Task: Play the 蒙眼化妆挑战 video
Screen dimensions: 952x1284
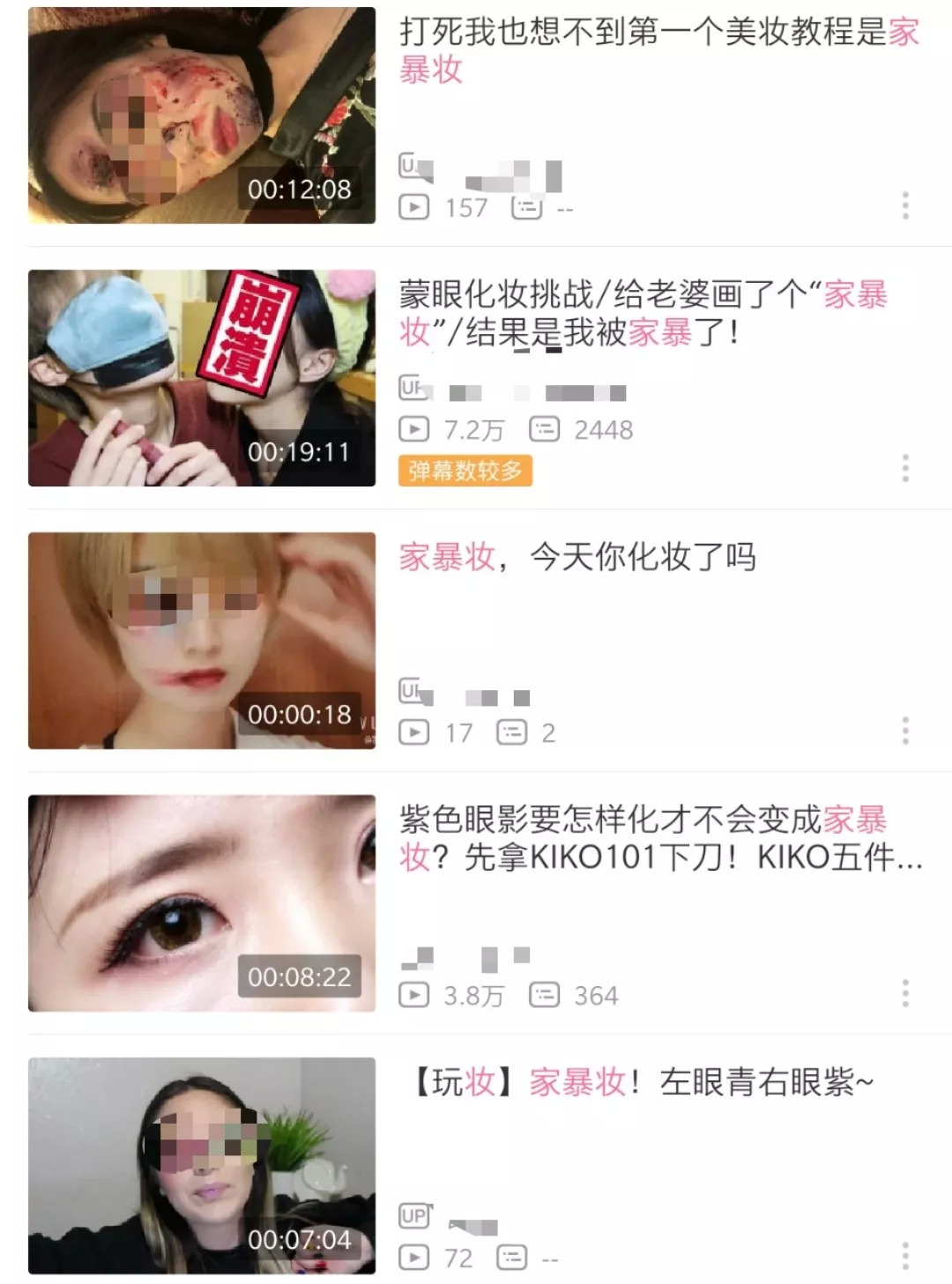Action: pyautogui.click(x=202, y=378)
